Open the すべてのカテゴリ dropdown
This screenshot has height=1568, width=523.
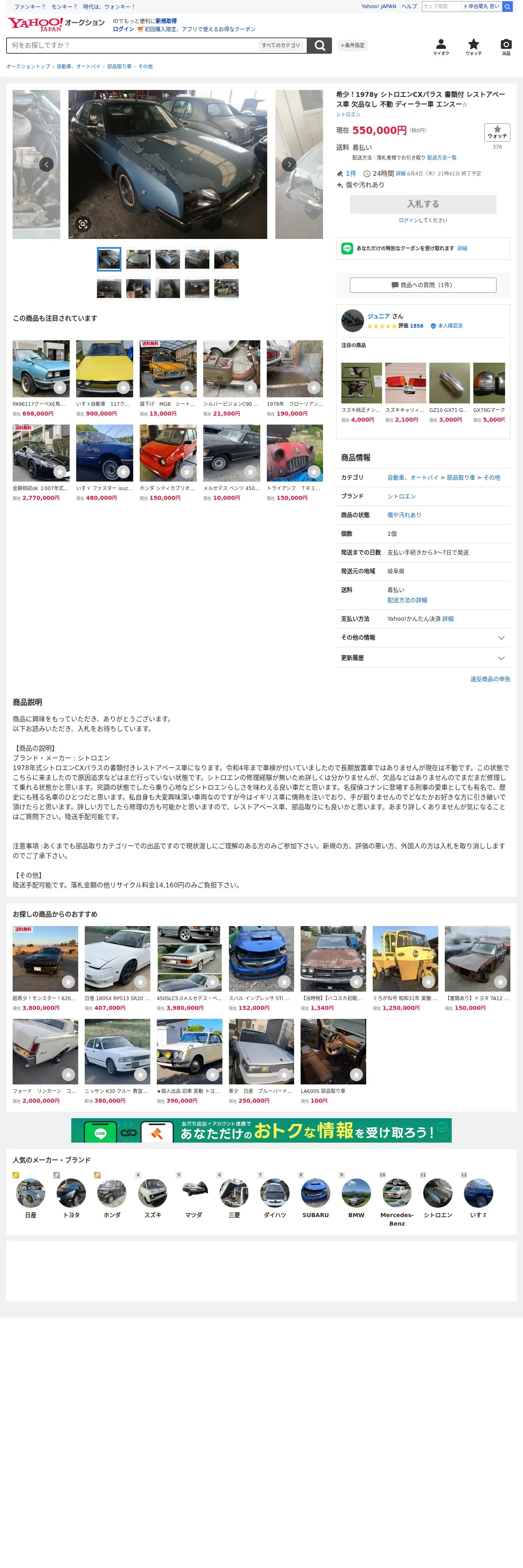(x=281, y=46)
